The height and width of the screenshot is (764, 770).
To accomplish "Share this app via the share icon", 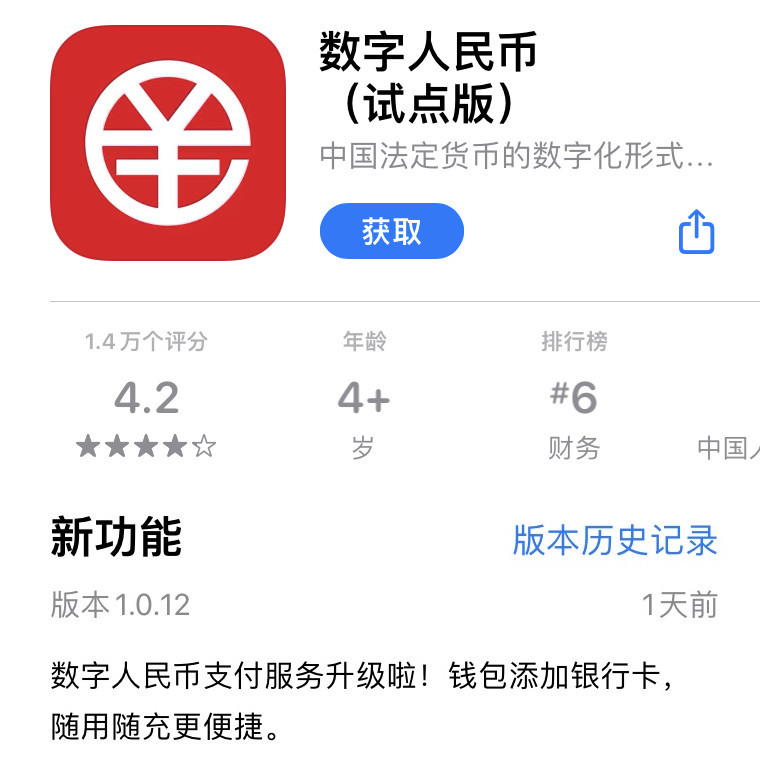I will point(697,232).
